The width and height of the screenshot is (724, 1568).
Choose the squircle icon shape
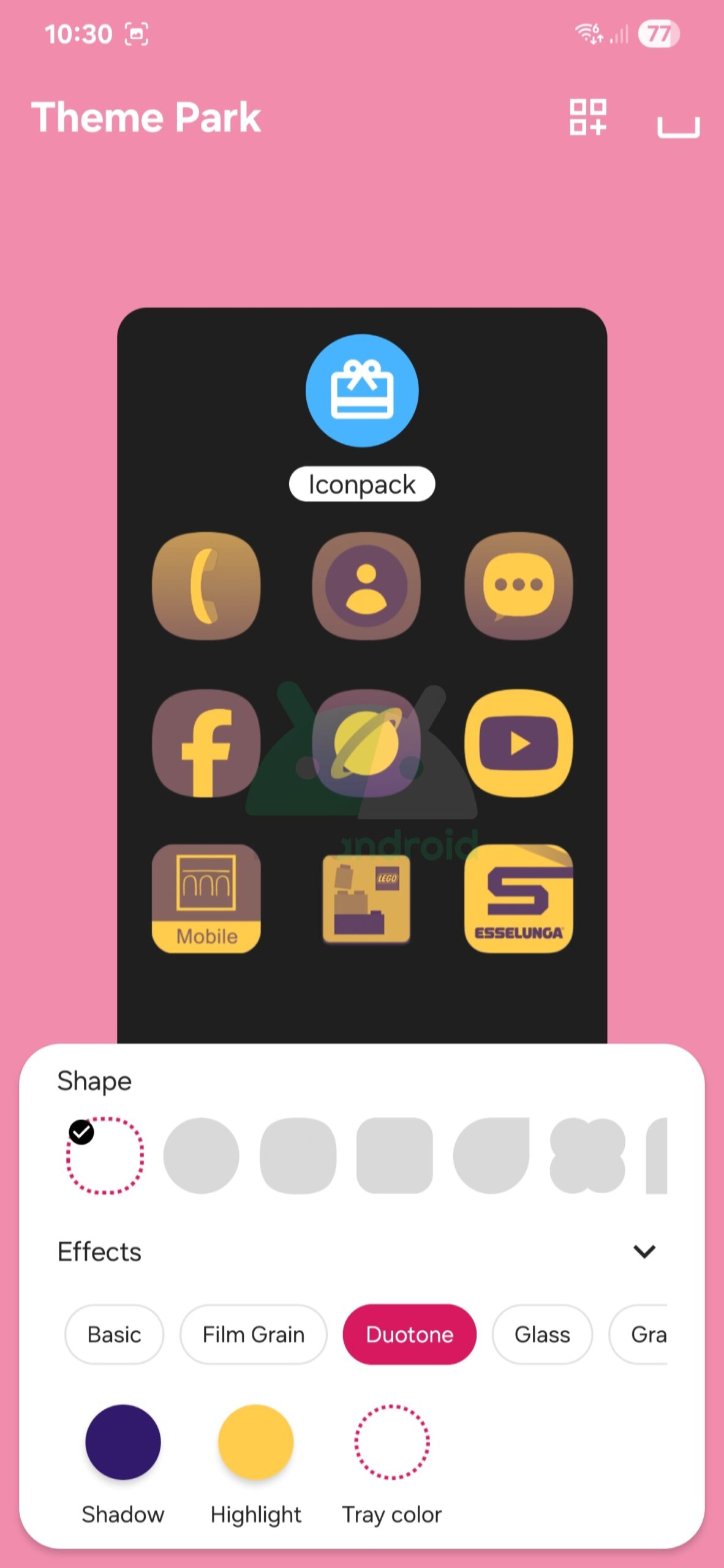tap(298, 1155)
